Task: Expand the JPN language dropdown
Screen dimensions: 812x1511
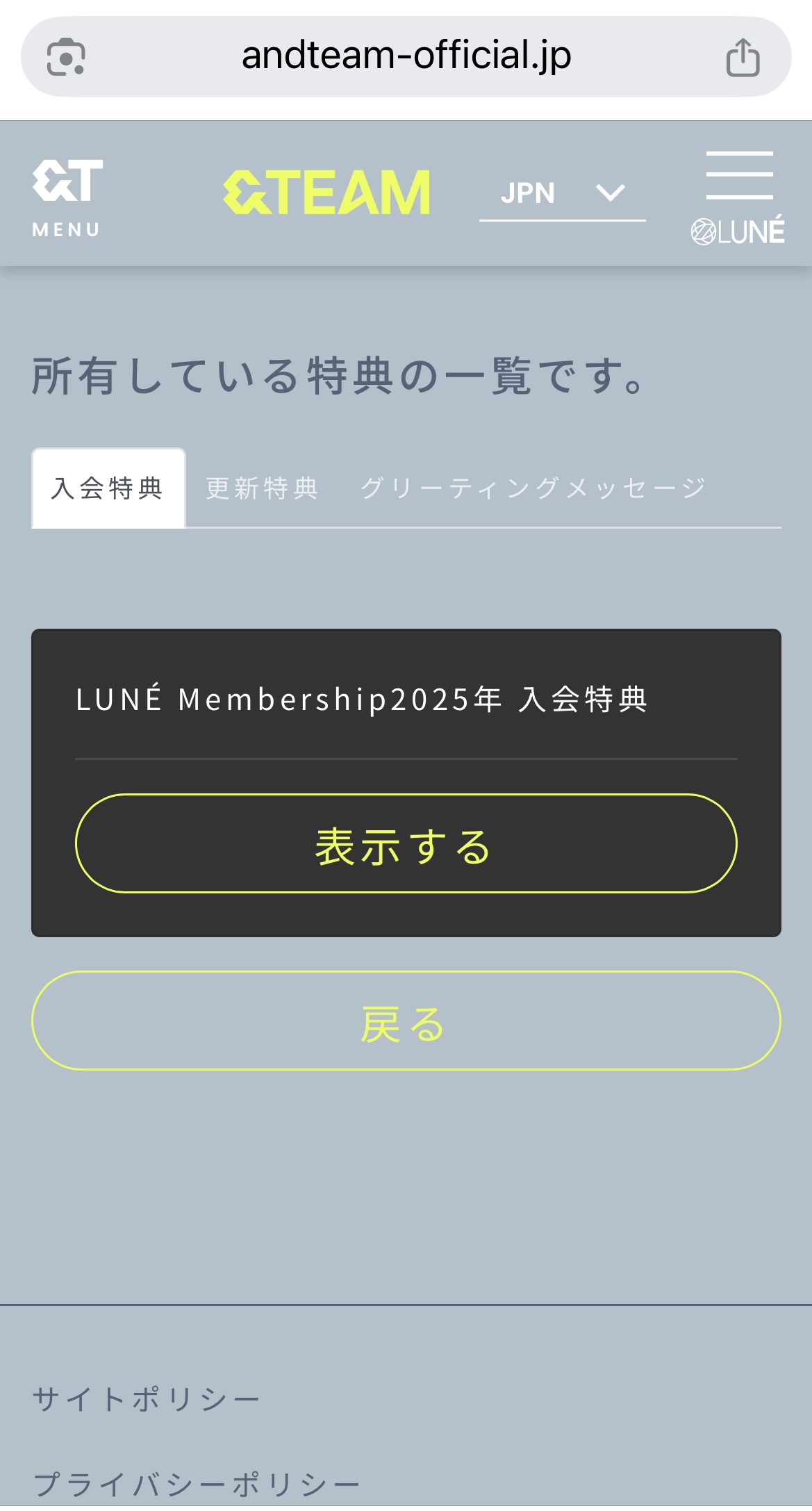Action: [x=562, y=193]
